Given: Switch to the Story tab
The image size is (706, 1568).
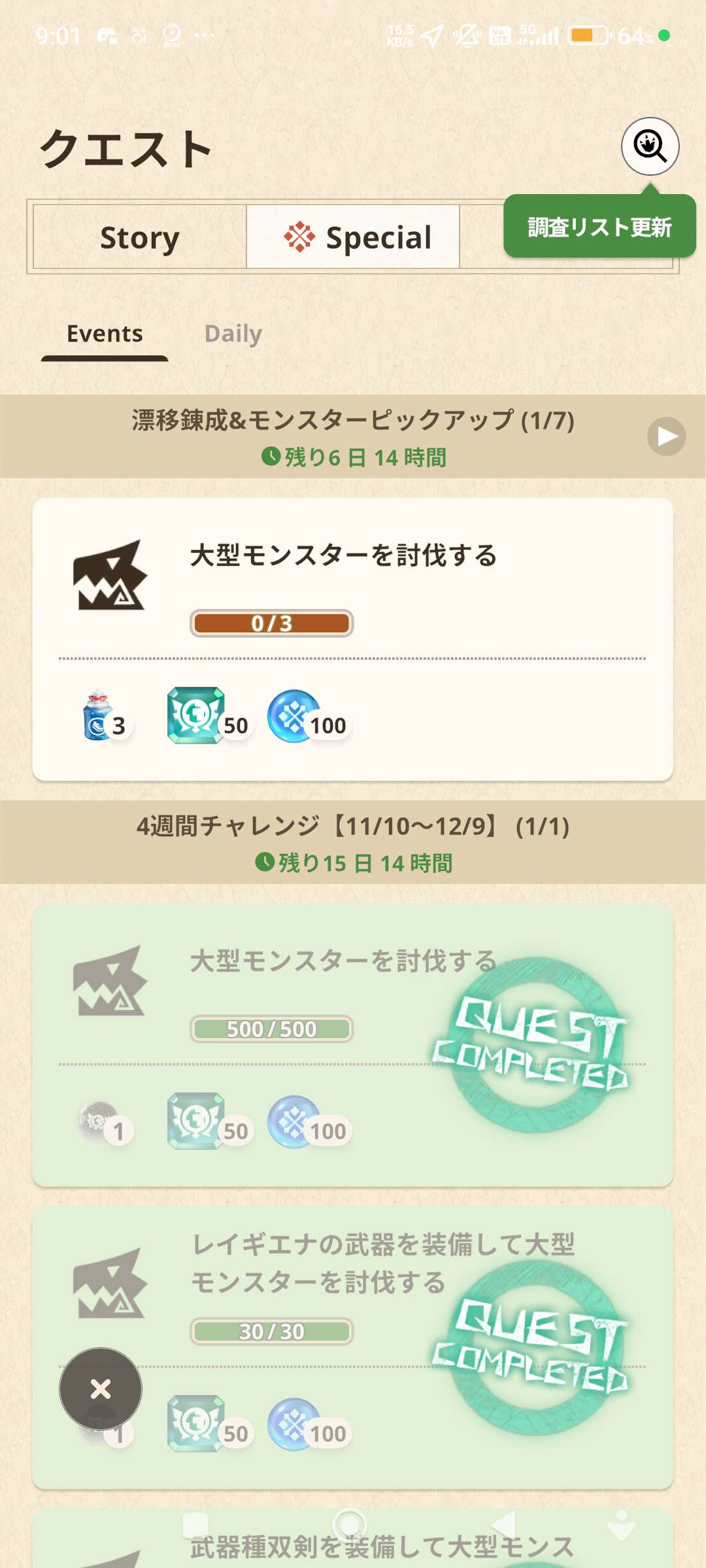Looking at the screenshot, I should click(x=140, y=237).
